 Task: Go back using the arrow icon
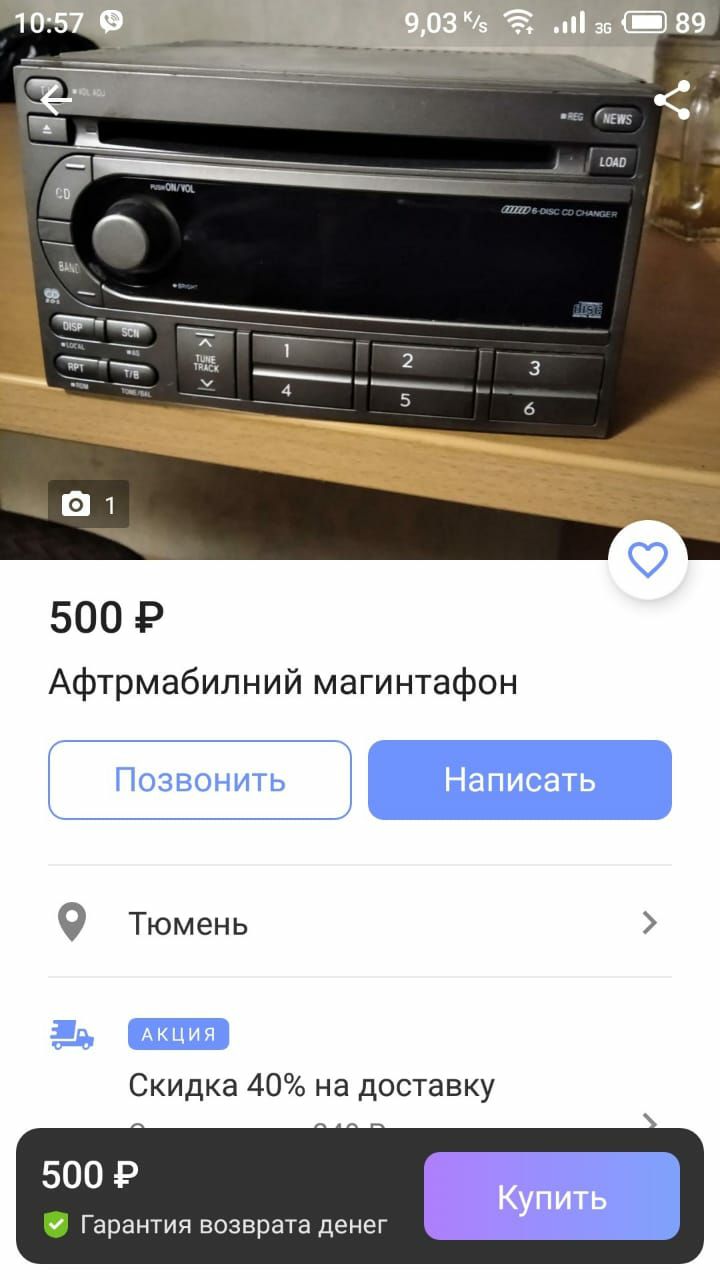point(55,100)
